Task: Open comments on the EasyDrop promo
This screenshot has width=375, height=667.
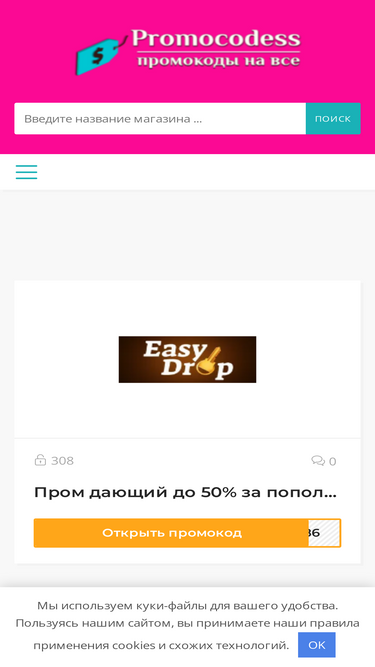Action: [x=324, y=461]
